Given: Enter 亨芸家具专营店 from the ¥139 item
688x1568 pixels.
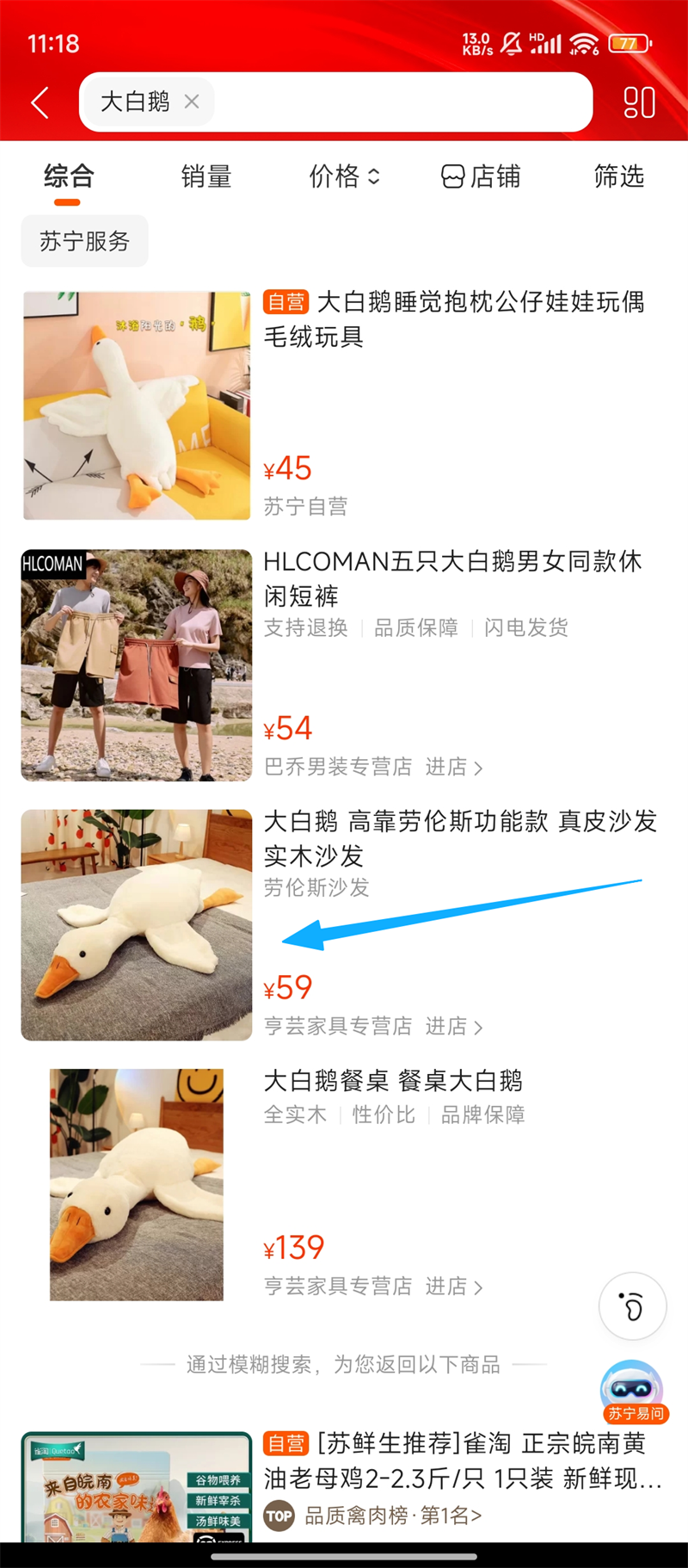Looking at the screenshot, I should pyautogui.click(x=453, y=1286).
